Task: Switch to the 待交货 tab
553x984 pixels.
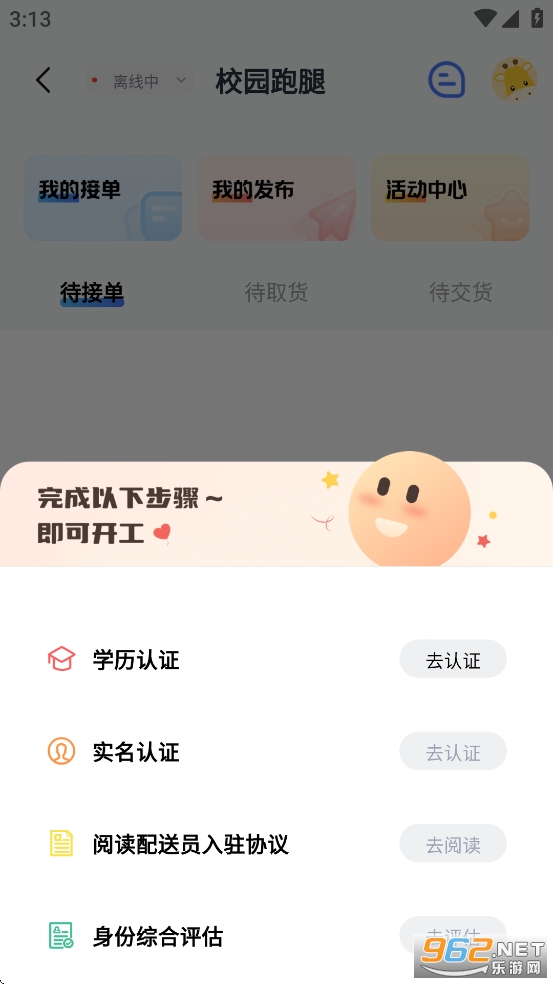Action: coord(460,292)
